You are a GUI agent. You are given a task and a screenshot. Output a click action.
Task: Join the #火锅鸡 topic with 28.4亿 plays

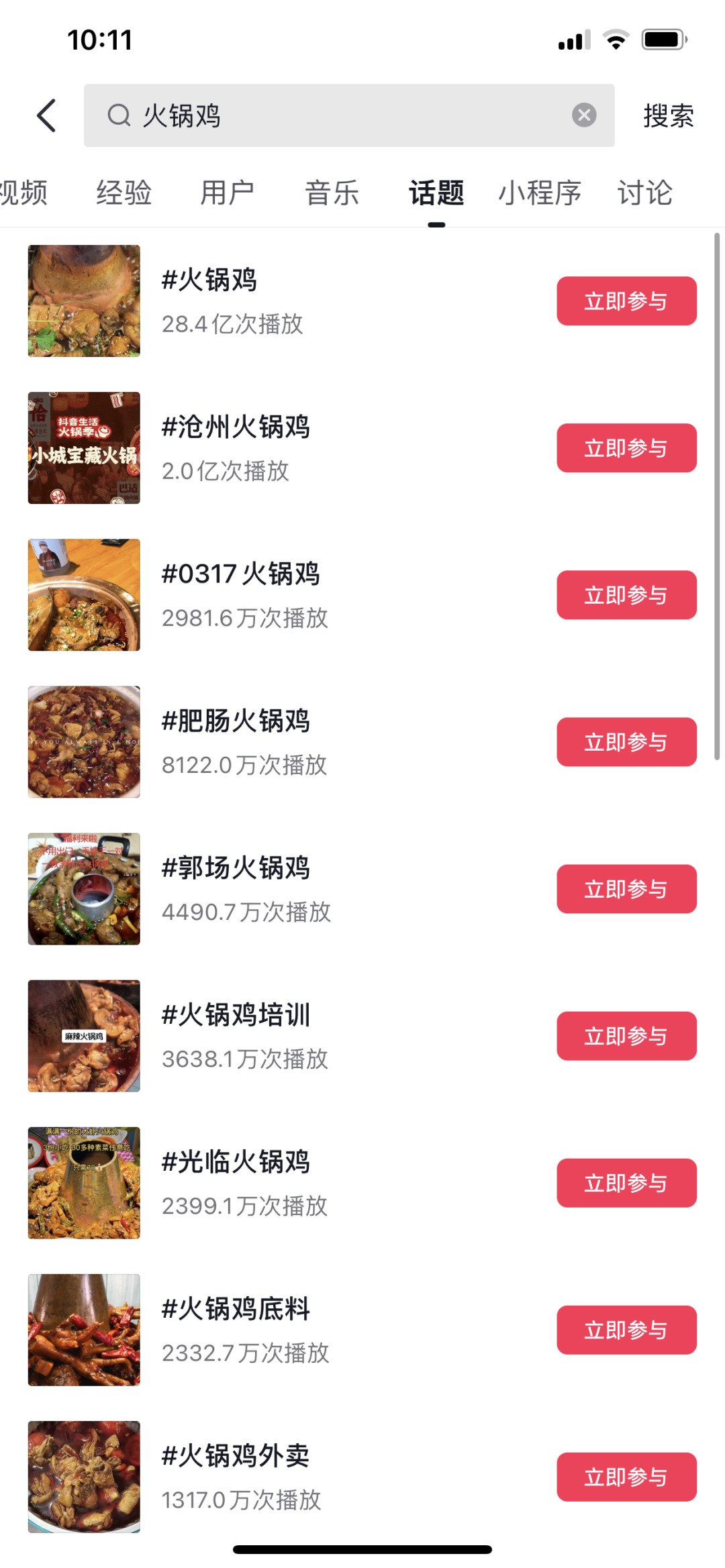[x=626, y=301]
